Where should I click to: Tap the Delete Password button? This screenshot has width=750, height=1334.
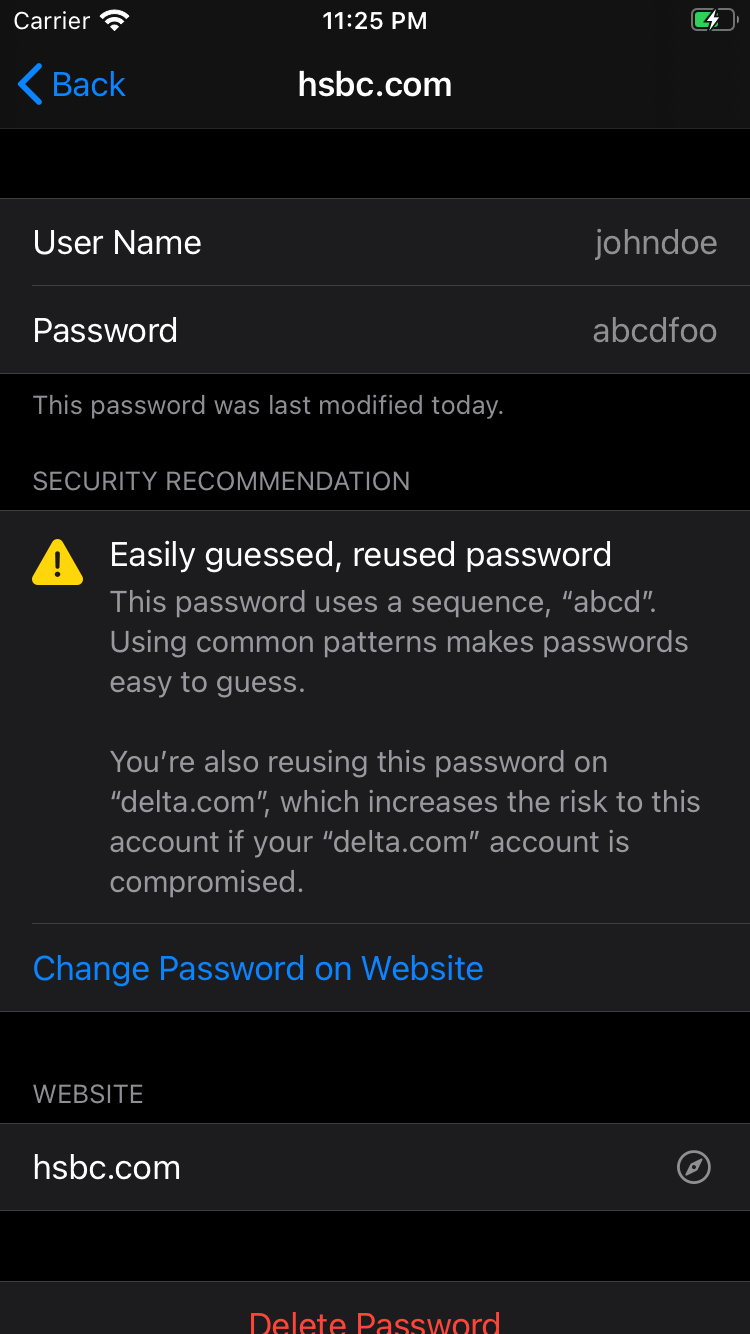point(375,1318)
